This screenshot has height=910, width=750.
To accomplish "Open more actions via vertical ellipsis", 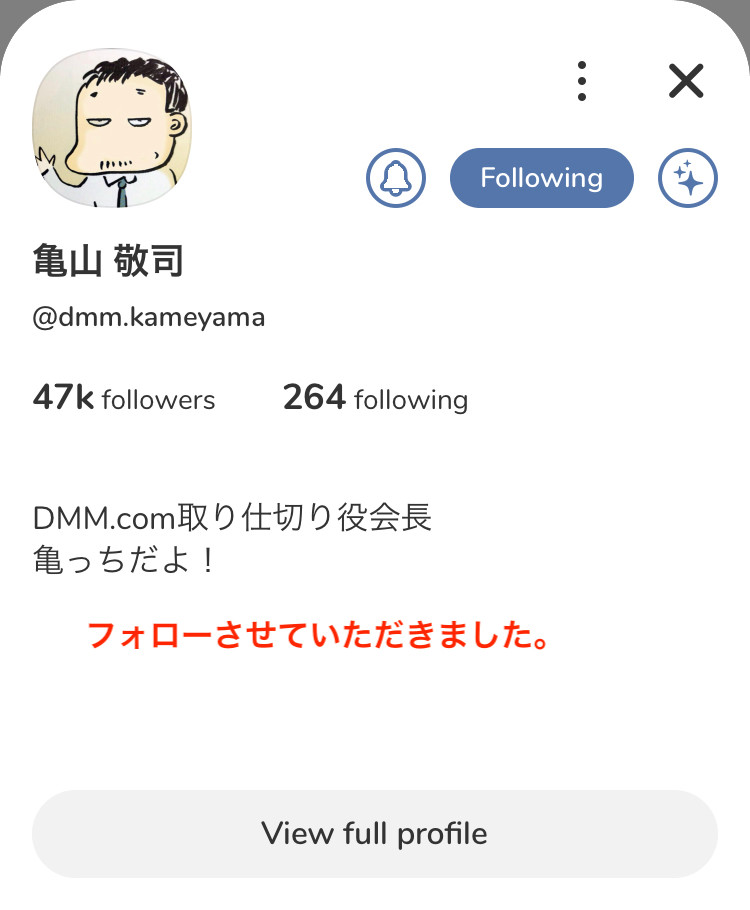I will coord(581,81).
